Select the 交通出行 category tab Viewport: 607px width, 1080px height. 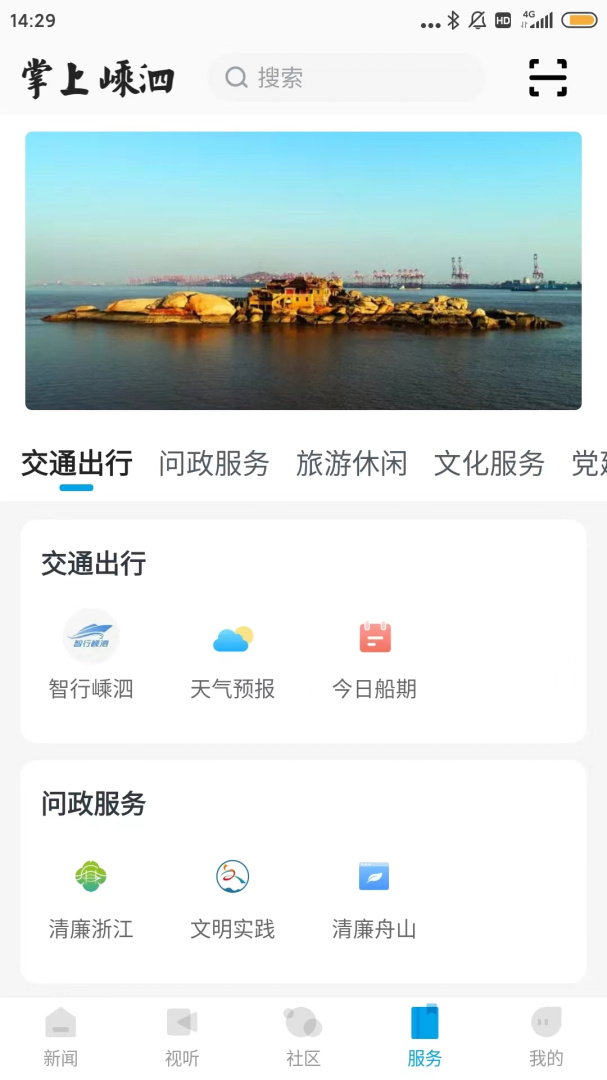(x=77, y=464)
